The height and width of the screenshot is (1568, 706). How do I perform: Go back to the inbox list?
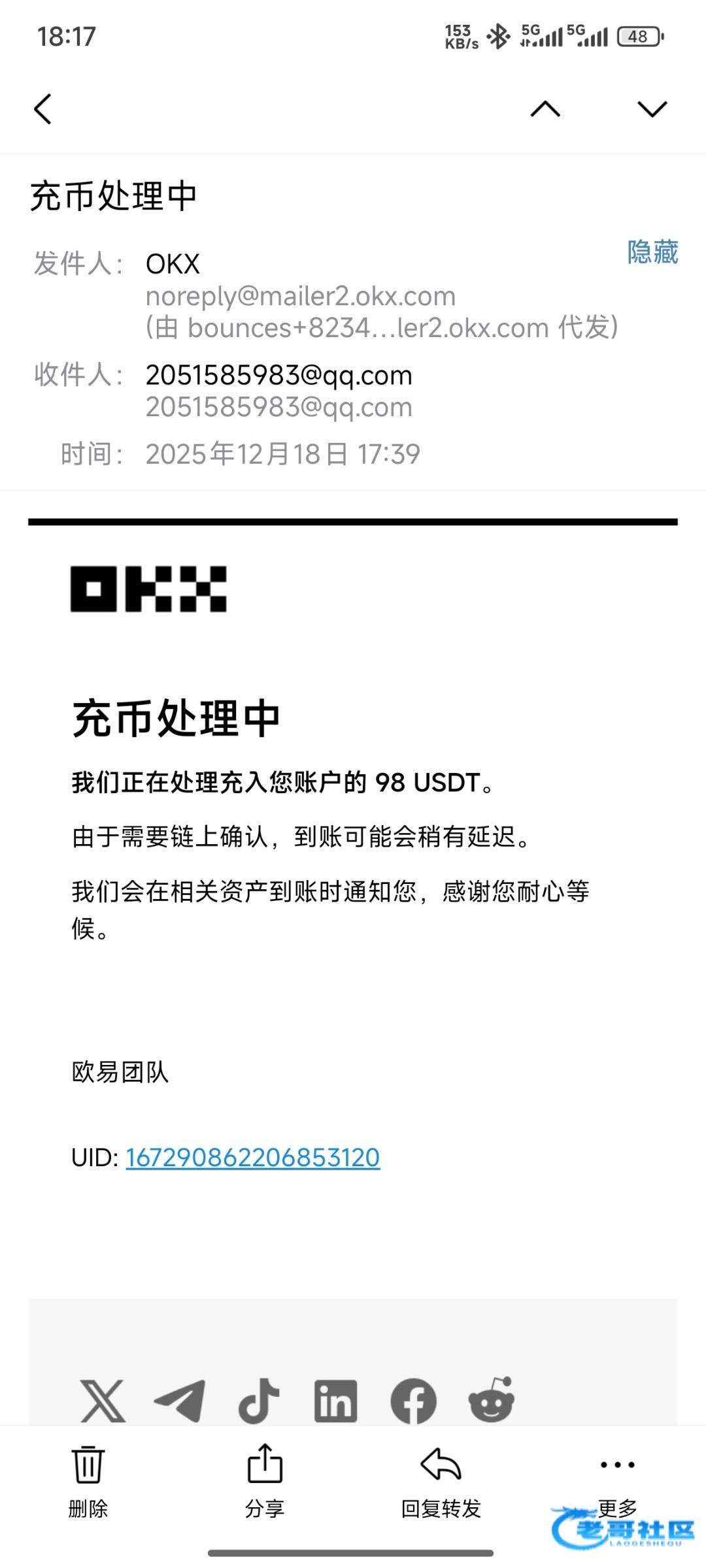(x=43, y=108)
